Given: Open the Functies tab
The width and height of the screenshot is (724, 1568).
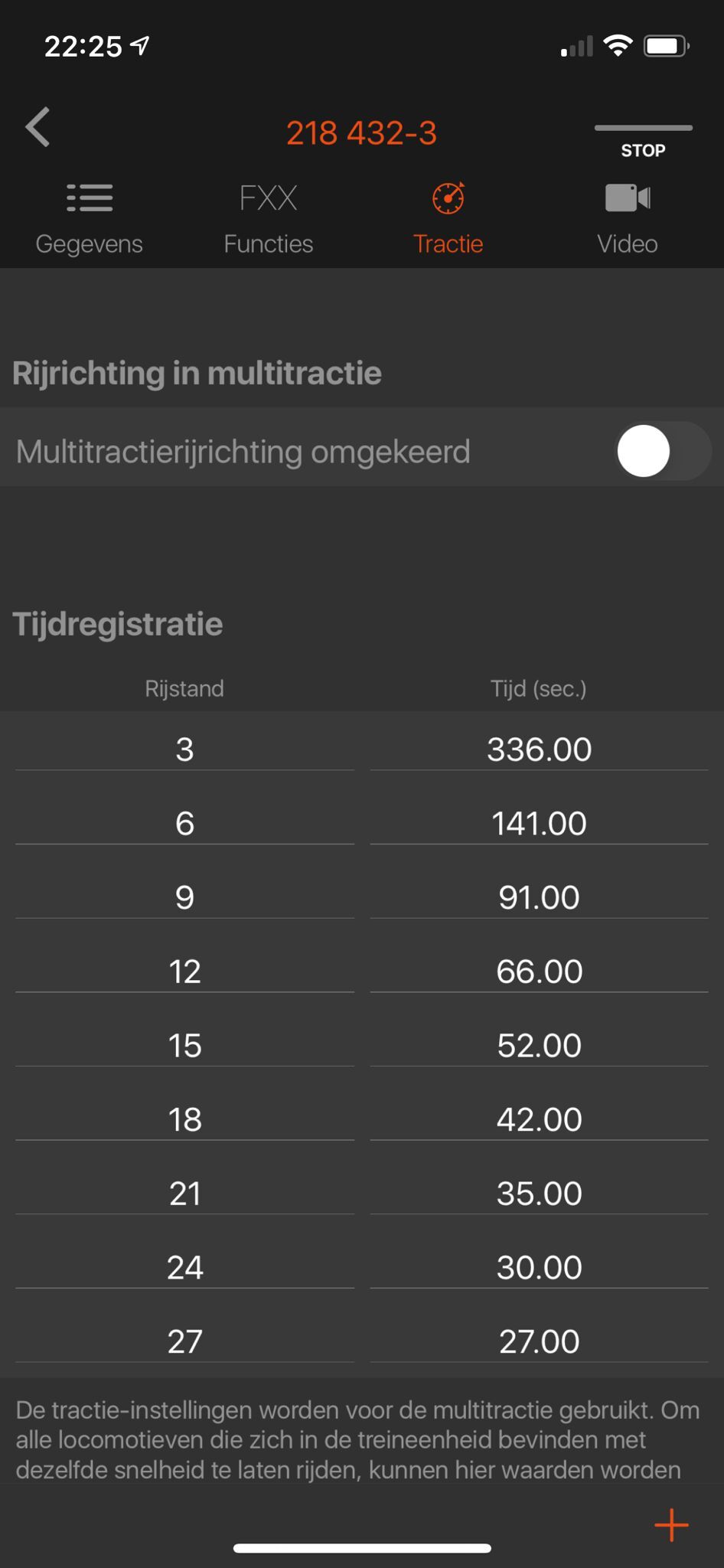Looking at the screenshot, I should [269, 218].
